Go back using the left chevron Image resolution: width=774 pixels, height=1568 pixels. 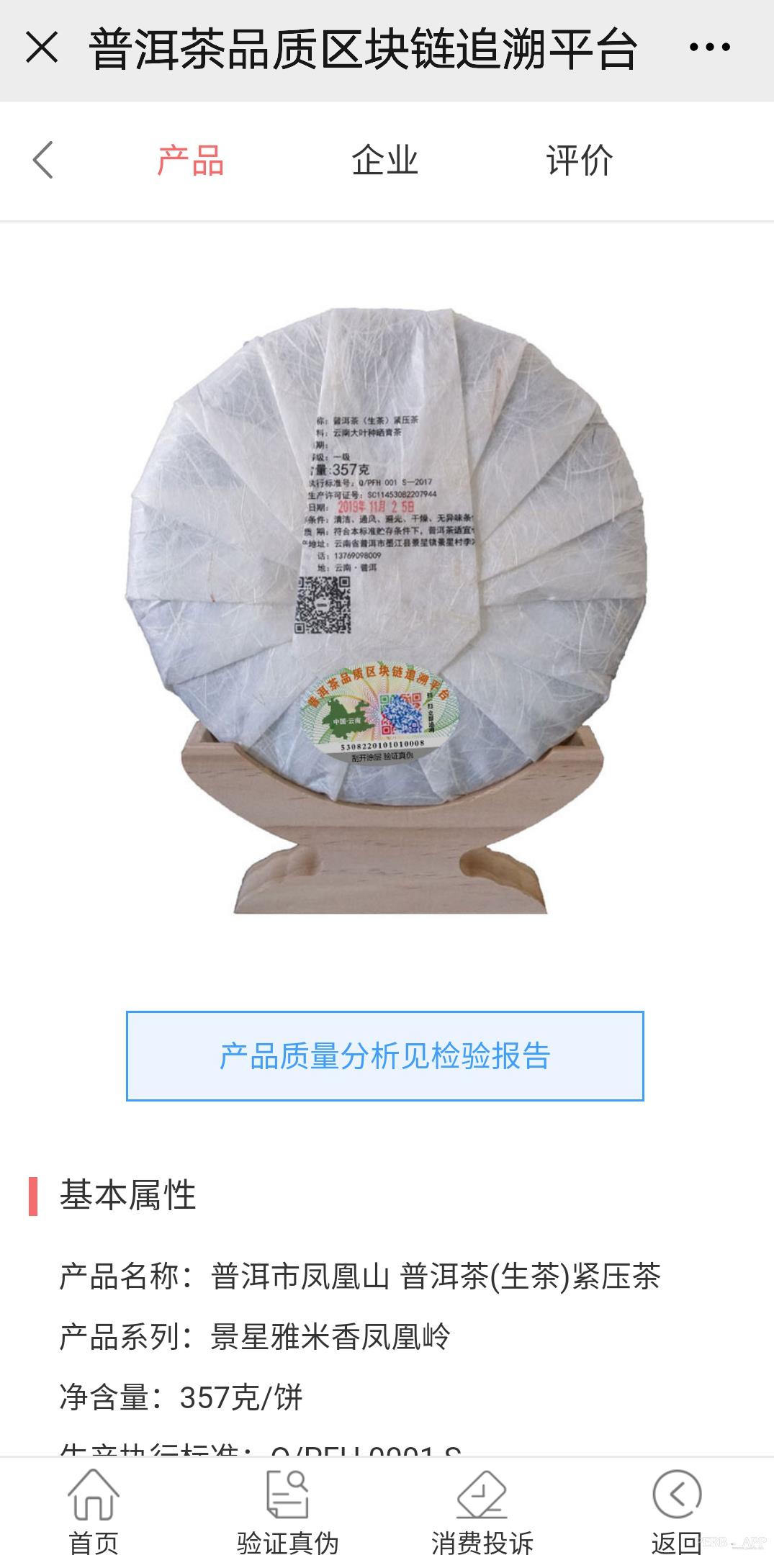coord(43,160)
